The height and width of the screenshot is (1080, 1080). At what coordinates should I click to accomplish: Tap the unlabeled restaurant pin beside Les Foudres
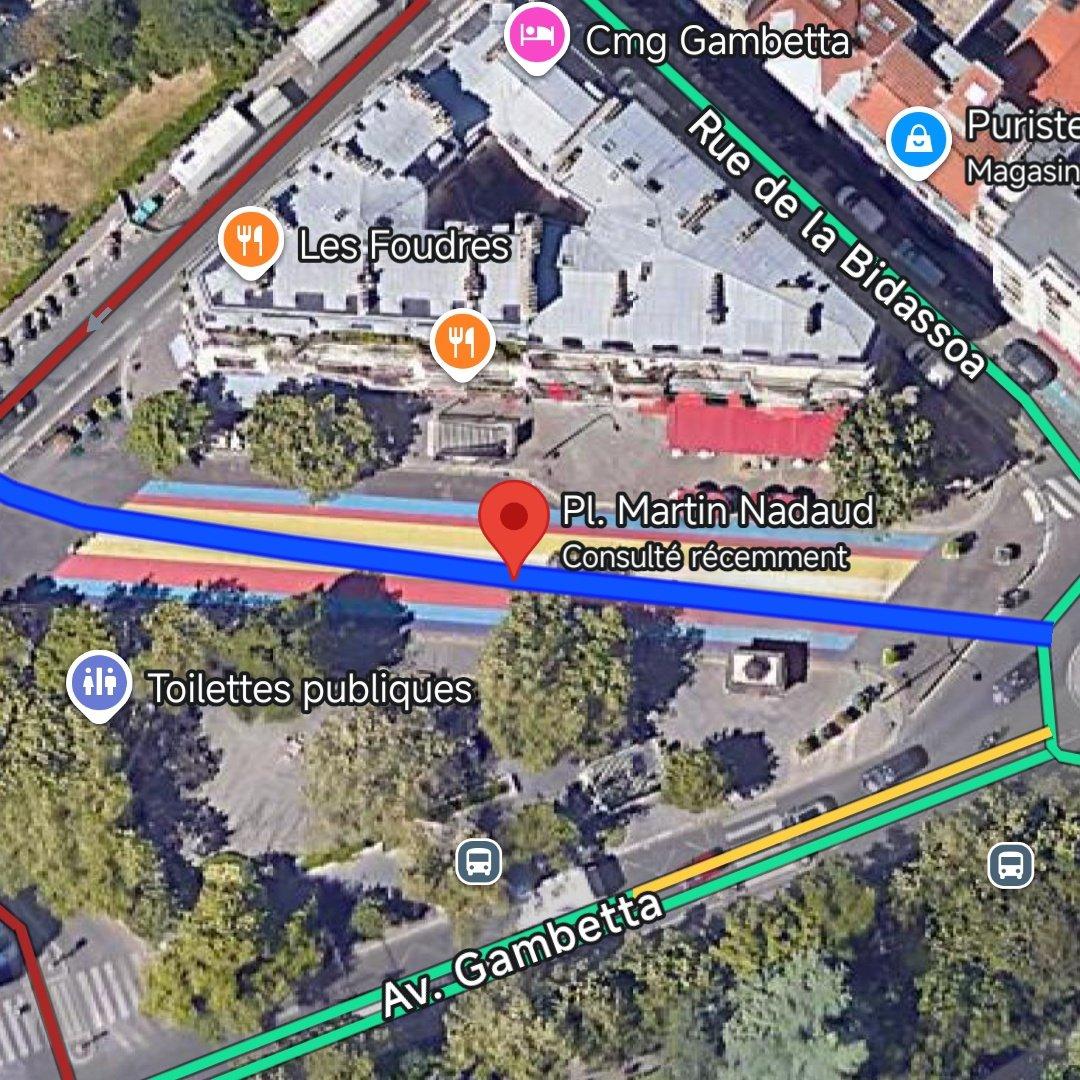click(x=463, y=341)
